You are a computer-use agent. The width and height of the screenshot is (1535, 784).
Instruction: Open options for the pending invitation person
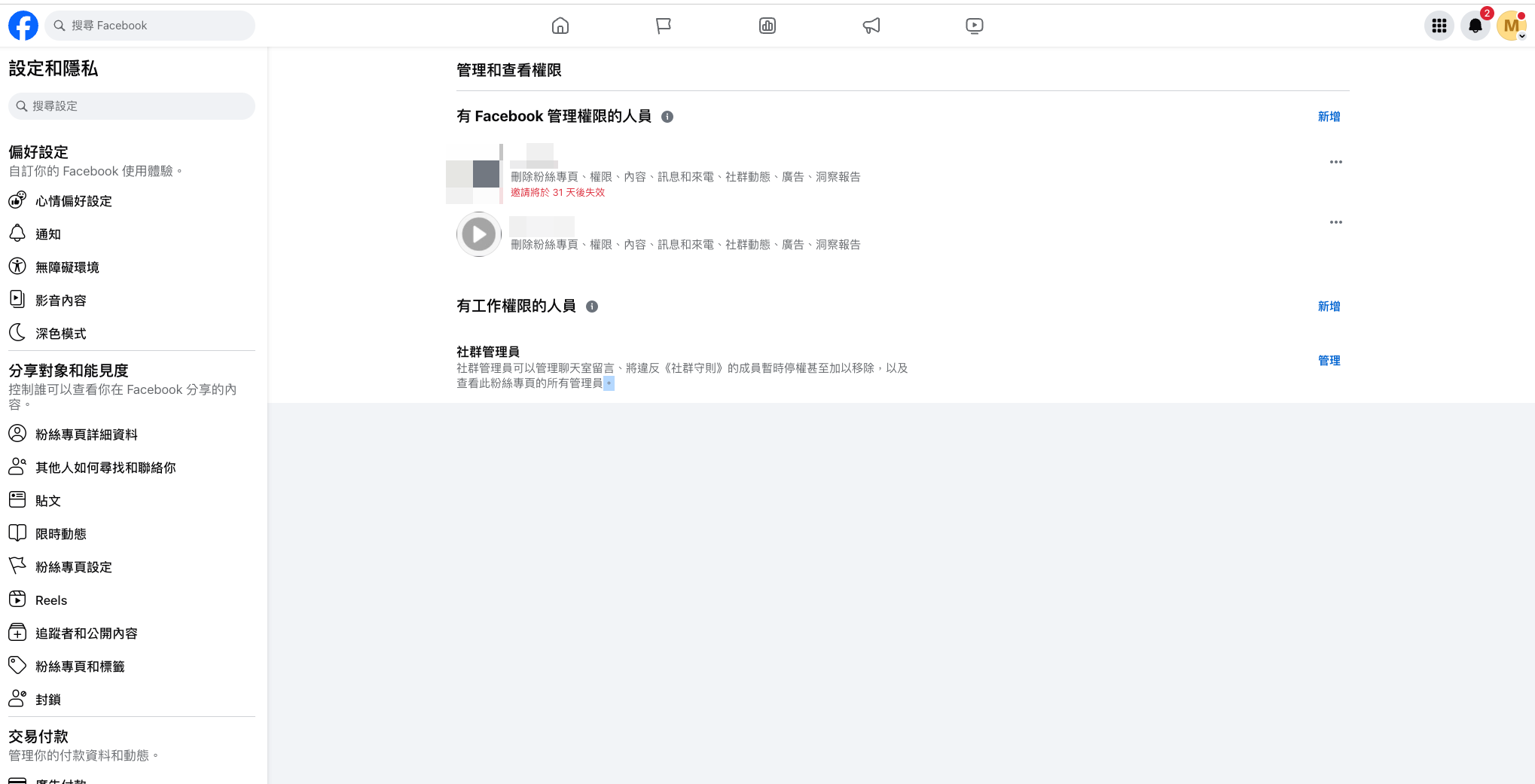tap(1335, 162)
